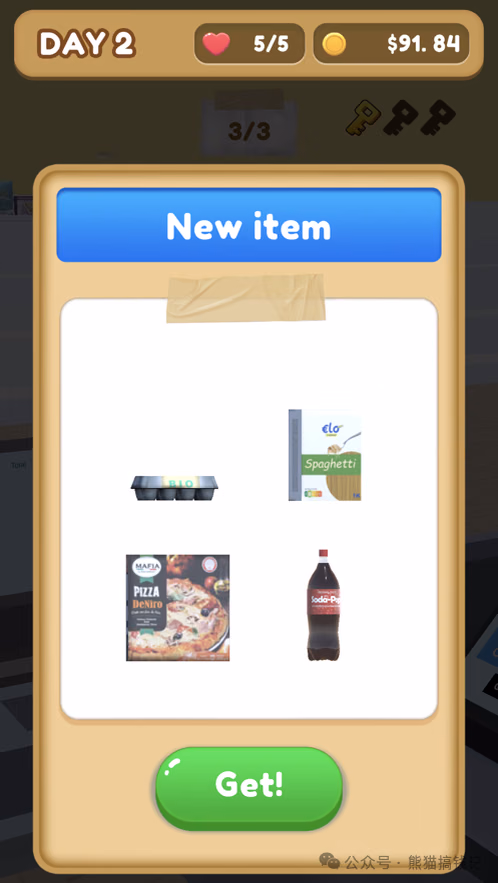The width and height of the screenshot is (498, 883).
Task: Tap the green Get! button
Action: point(249,787)
